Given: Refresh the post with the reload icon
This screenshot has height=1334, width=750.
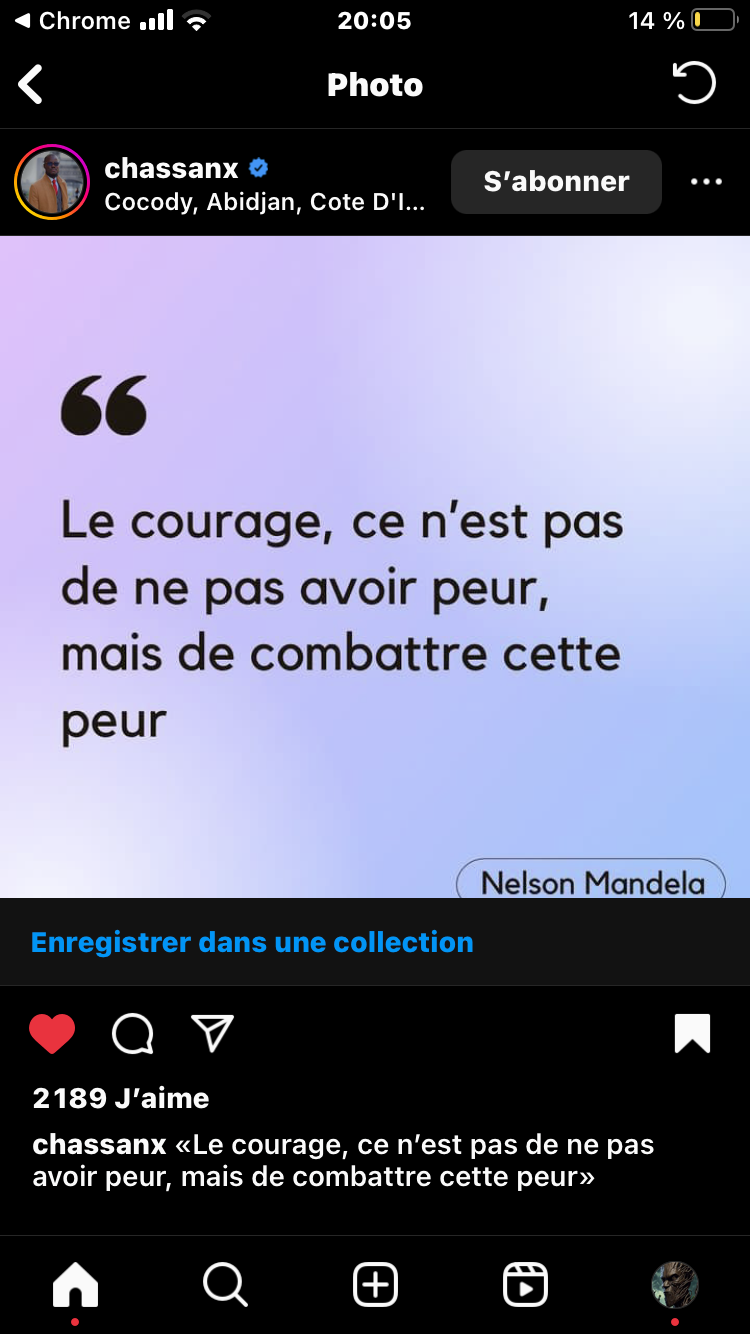Looking at the screenshot, I should 694,83.
